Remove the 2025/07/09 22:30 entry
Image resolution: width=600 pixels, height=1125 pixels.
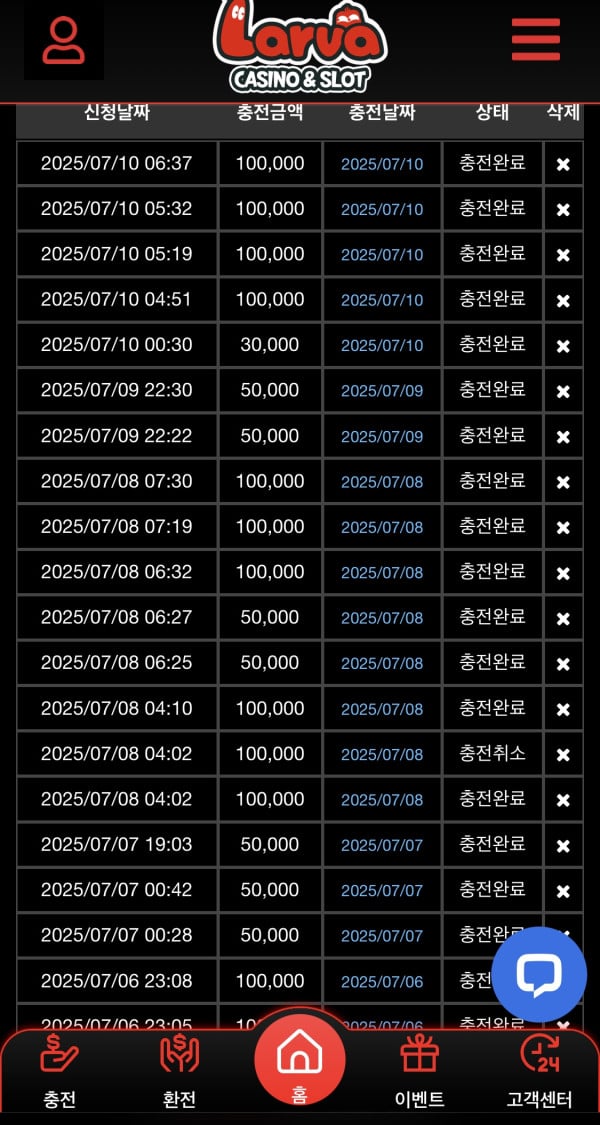click(563, 391)
